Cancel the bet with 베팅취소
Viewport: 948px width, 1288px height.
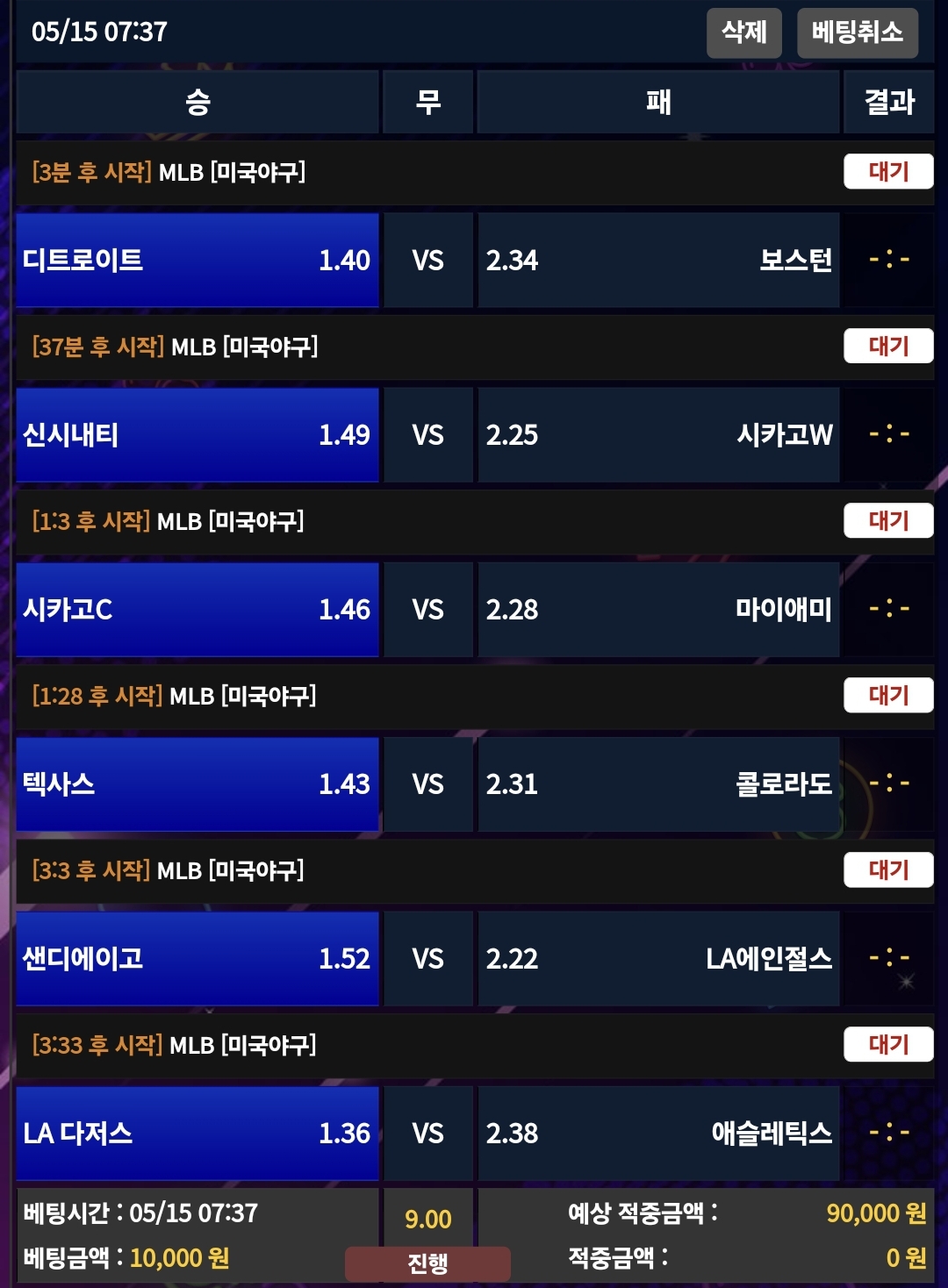click(857, 33)
